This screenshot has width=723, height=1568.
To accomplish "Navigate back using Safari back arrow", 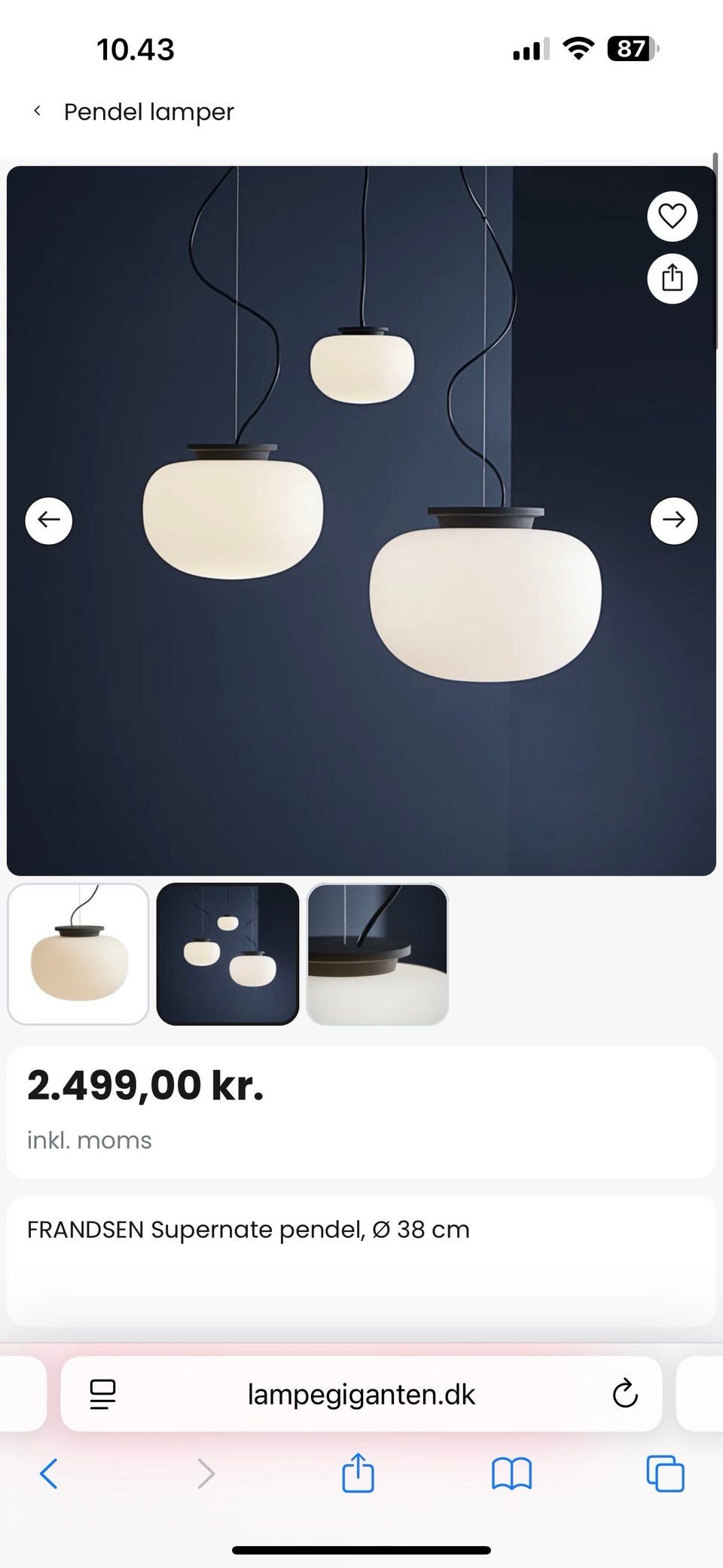I will tap(49, 1474).
